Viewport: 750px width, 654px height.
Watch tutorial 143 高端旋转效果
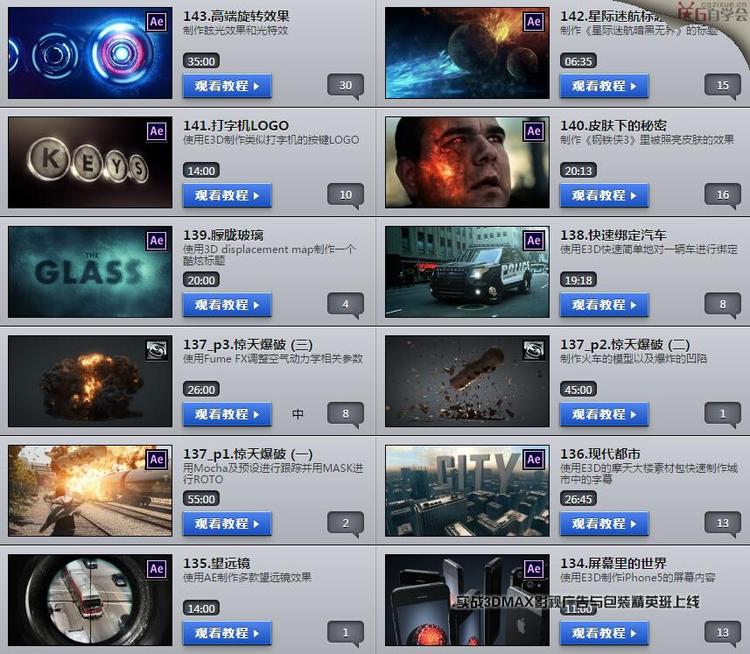(x=227, y=86)
